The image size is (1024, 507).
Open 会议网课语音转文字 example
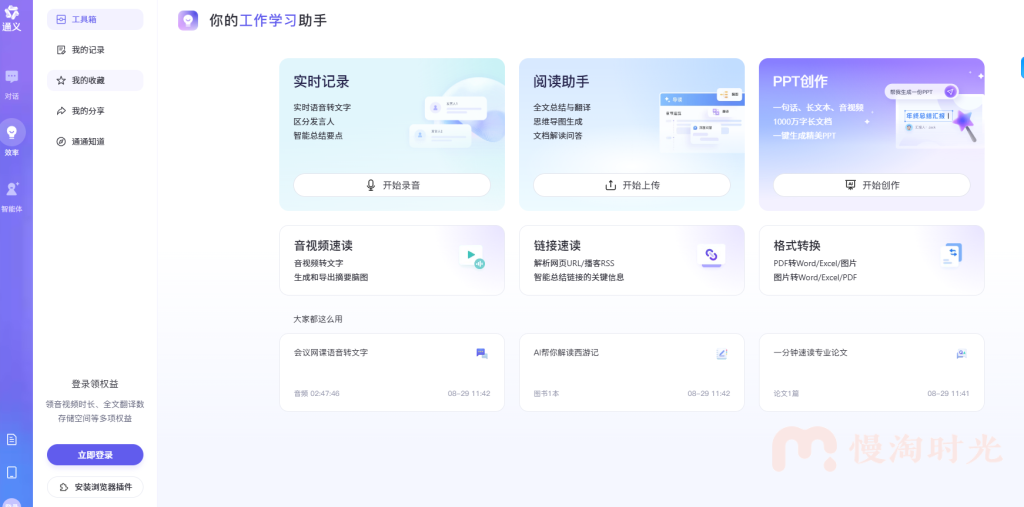point(391,372)
